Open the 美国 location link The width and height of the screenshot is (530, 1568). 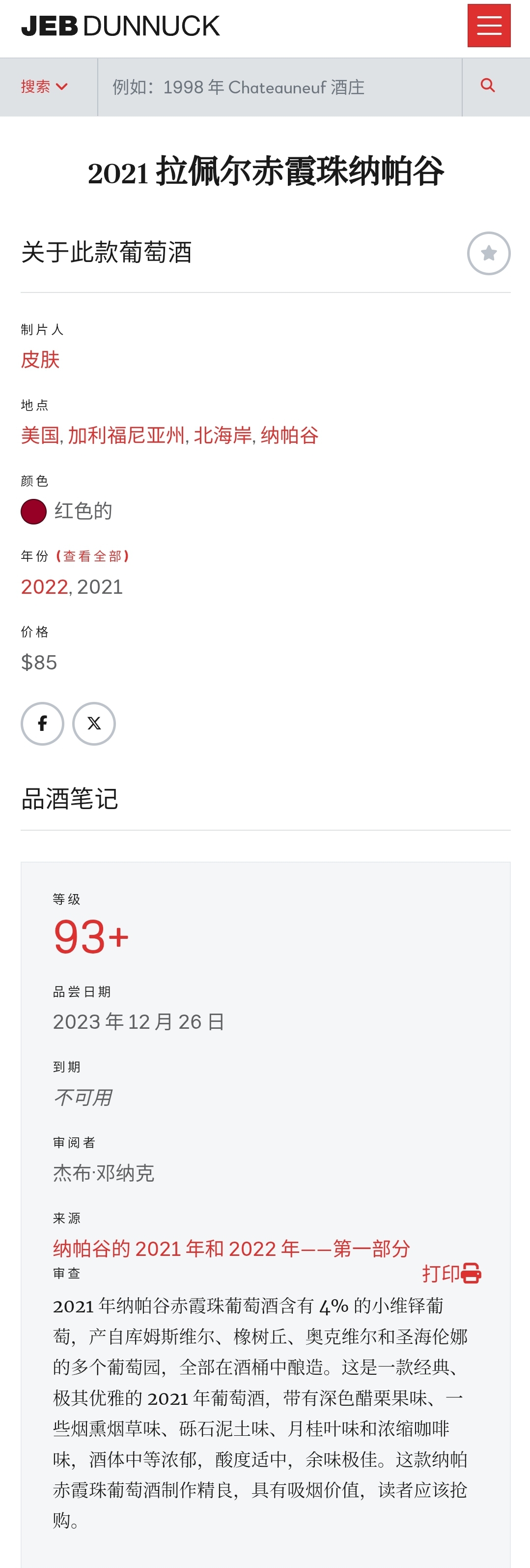click(40, 435)
